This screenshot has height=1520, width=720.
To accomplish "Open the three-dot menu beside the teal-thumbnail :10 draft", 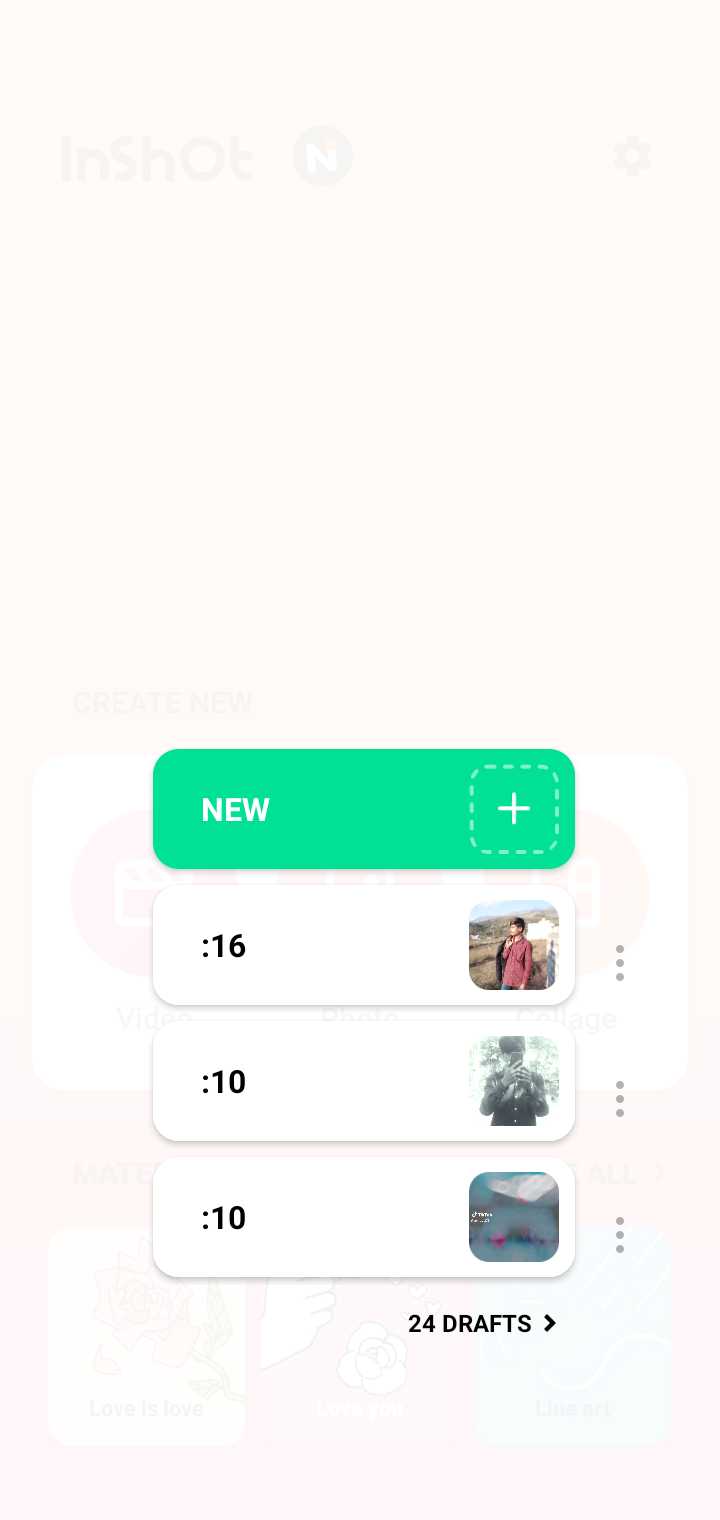I will pyautogui.click(x=620, y=1235).
